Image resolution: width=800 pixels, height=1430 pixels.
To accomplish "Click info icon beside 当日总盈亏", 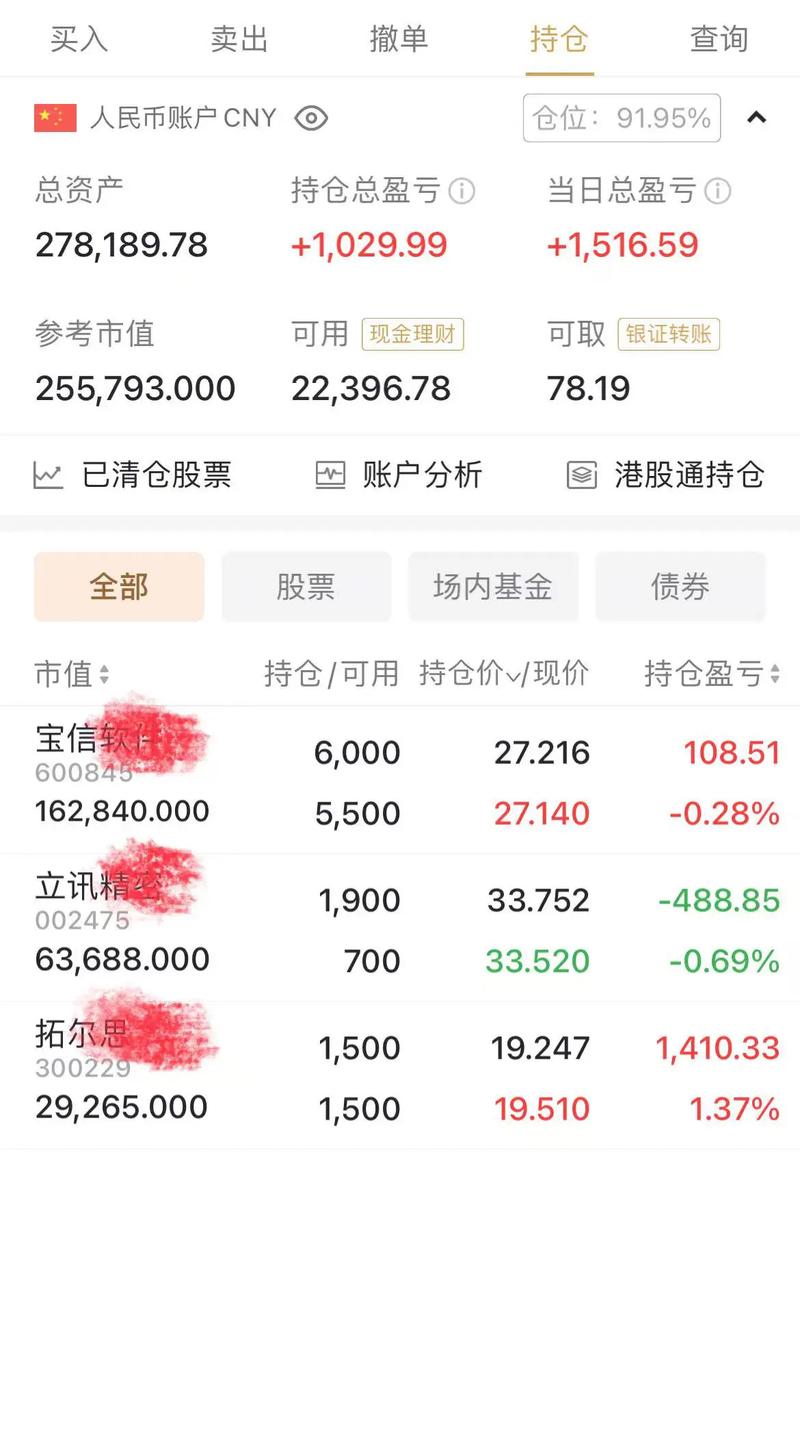I will point(717,191).
